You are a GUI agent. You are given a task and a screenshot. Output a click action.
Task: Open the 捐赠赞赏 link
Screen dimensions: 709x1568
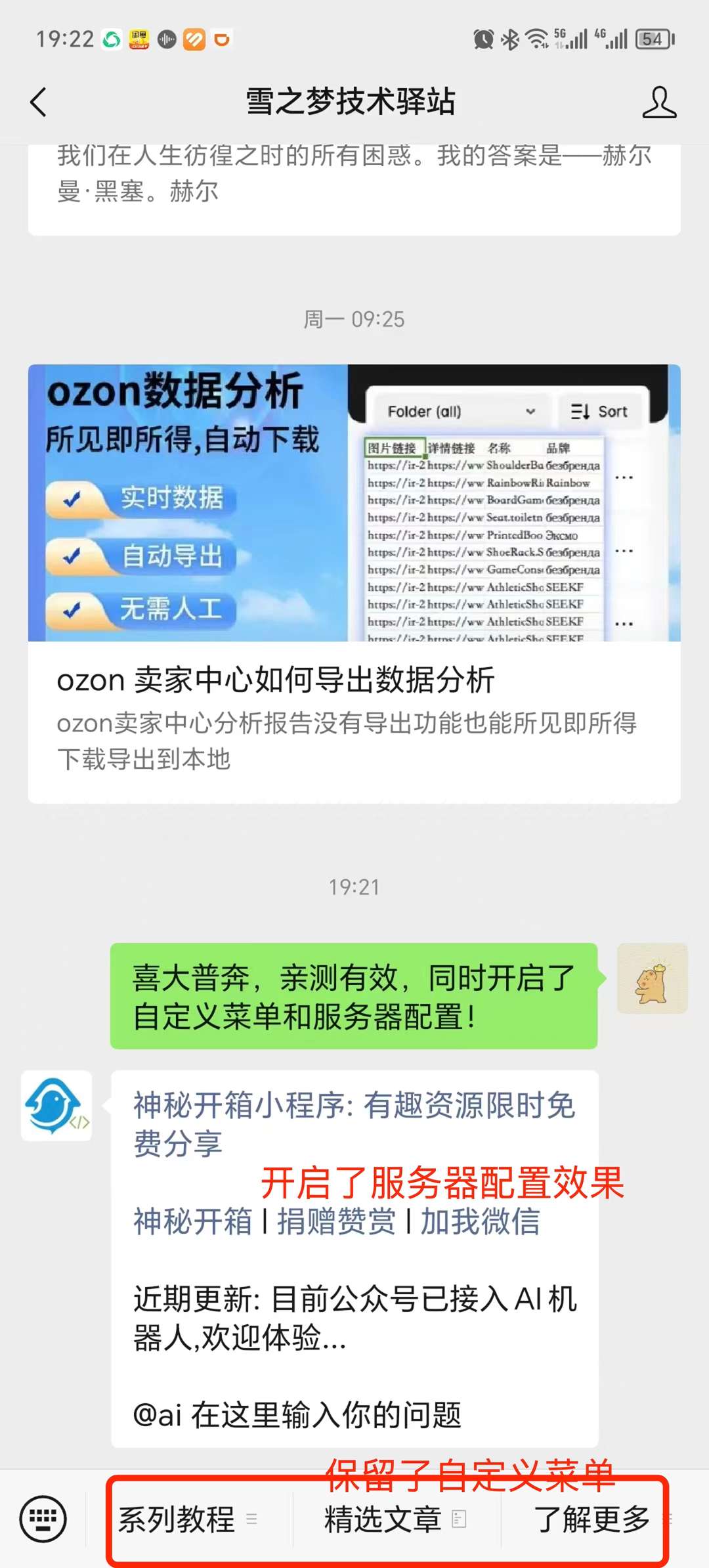336,1222
